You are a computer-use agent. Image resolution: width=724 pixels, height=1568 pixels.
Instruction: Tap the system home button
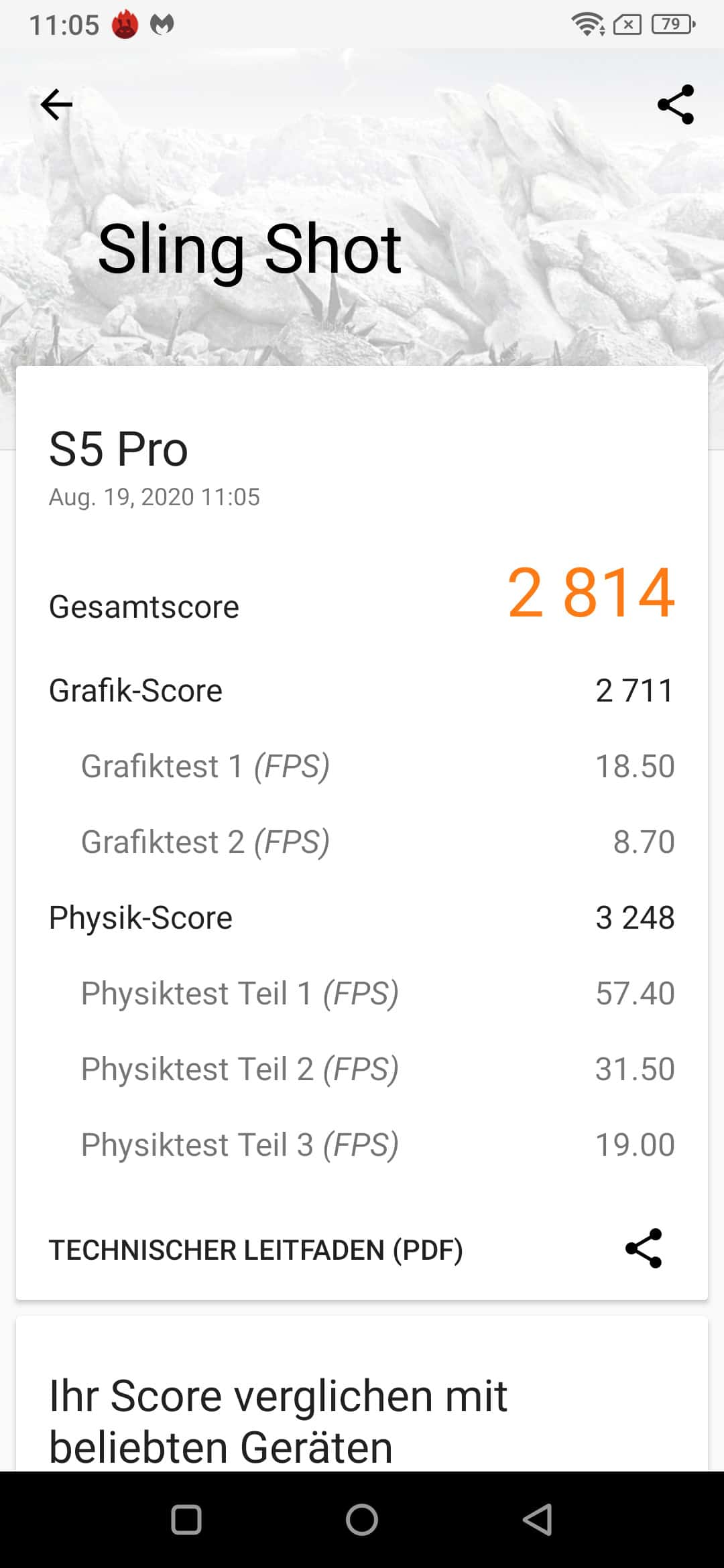[362, 1519]
